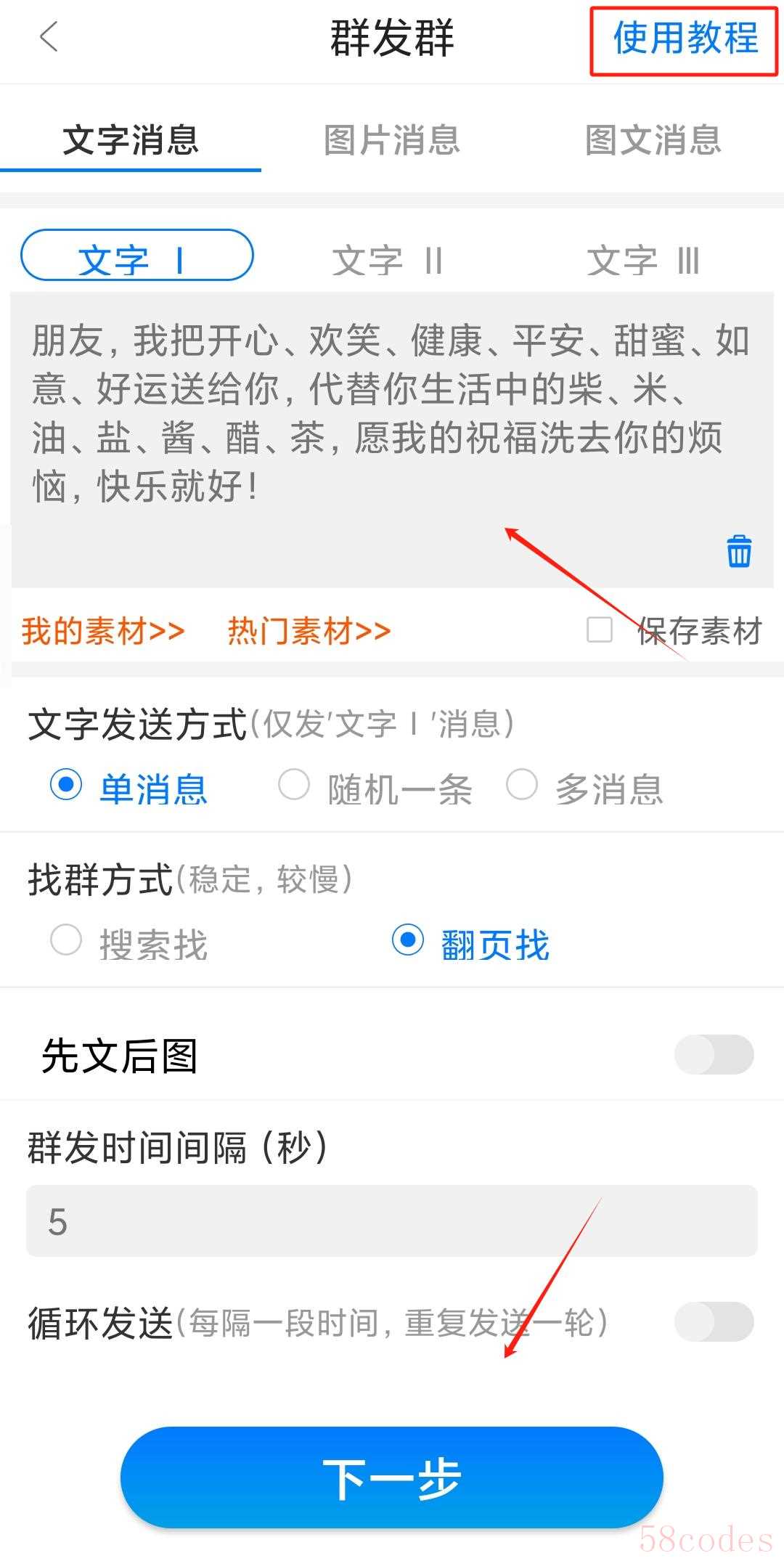Check the 保存素材 checkbox
Screen dimensions: 784x1561
coord(600,630)
